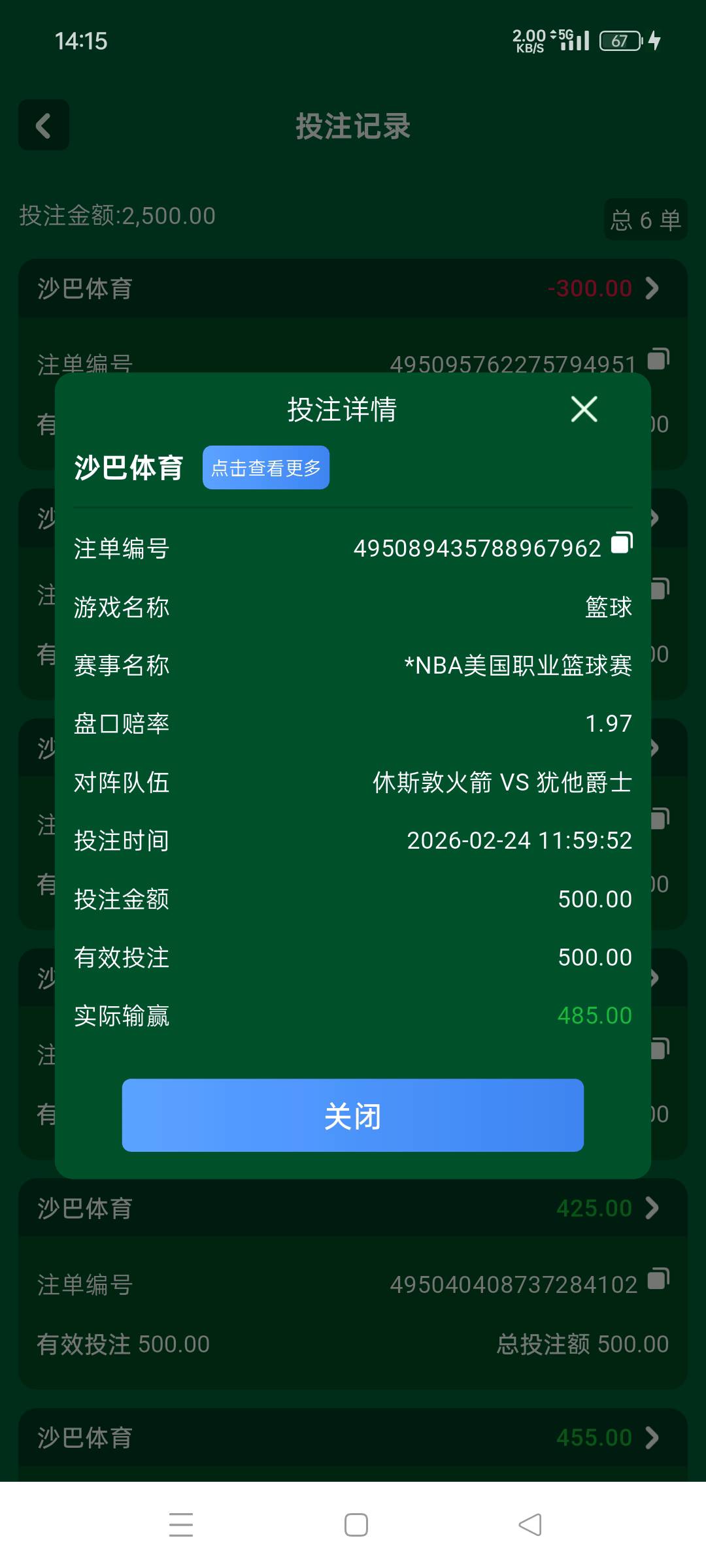Screen dimensions: 706x1568
Task: Tap the Android recent apps button
Action: (181, 1524)
